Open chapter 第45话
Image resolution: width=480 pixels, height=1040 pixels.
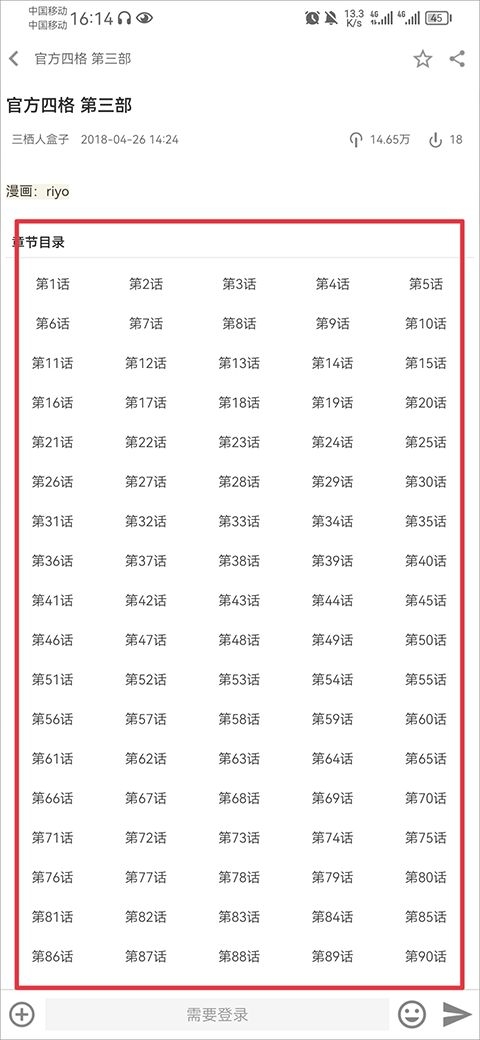point(426,600)
